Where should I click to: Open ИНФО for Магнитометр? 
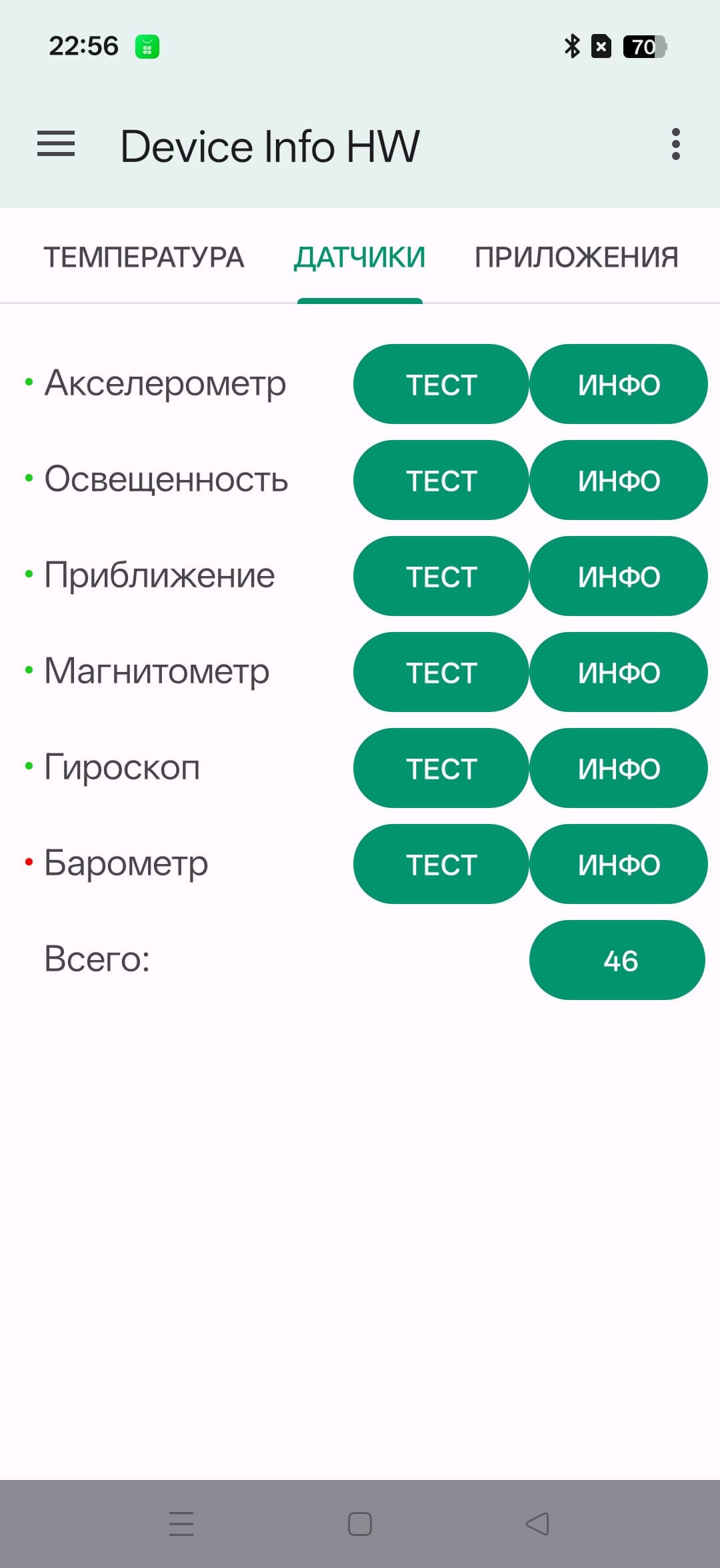(x=619, y=673)
